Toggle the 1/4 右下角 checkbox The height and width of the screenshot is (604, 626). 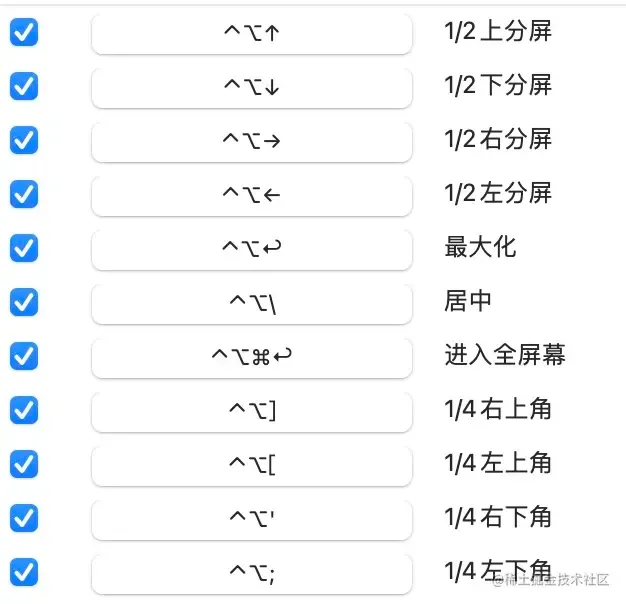pos(23,518)
